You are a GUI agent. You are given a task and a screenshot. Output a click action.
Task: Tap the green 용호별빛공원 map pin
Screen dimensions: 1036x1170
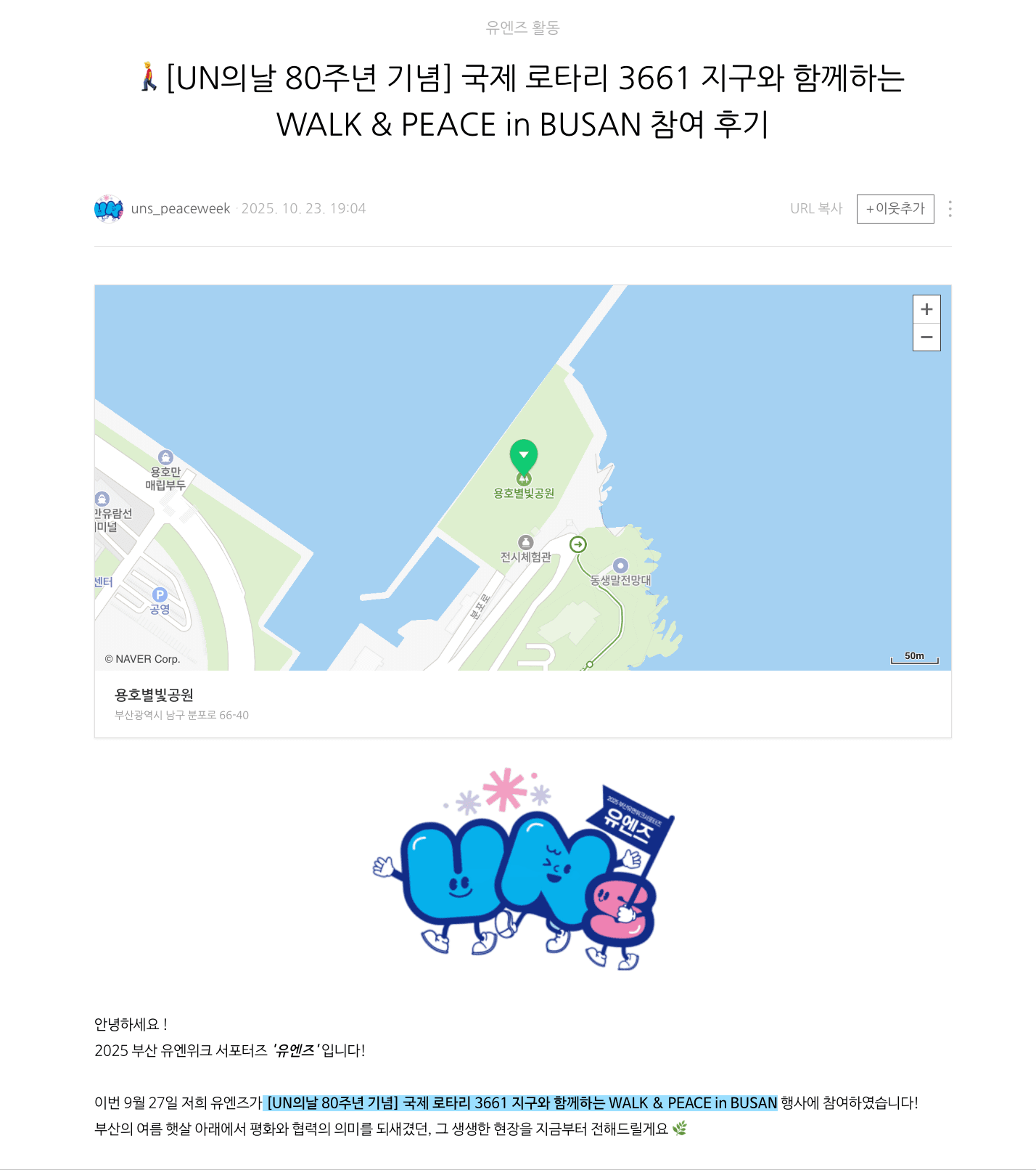[523, 457]
